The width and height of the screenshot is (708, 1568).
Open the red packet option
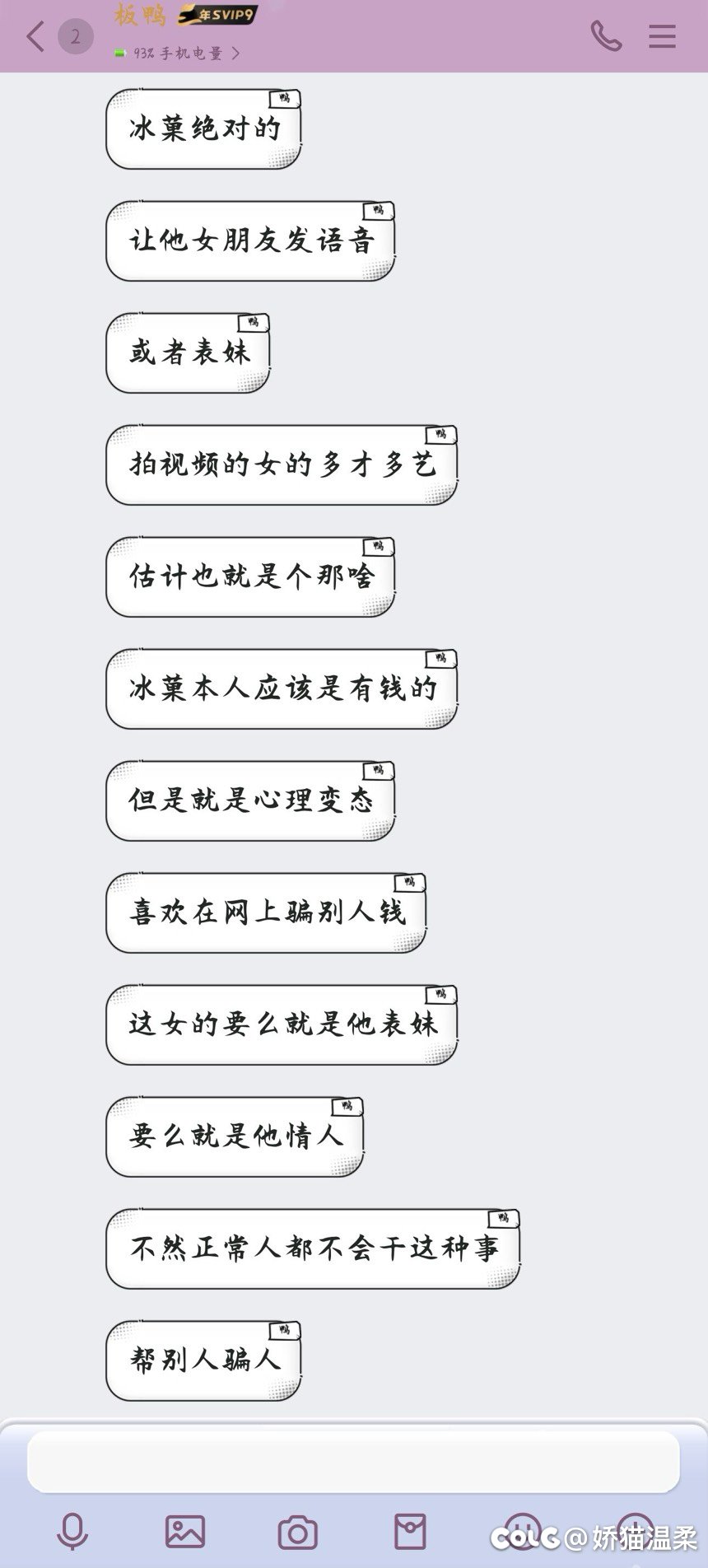[410, 1532]
